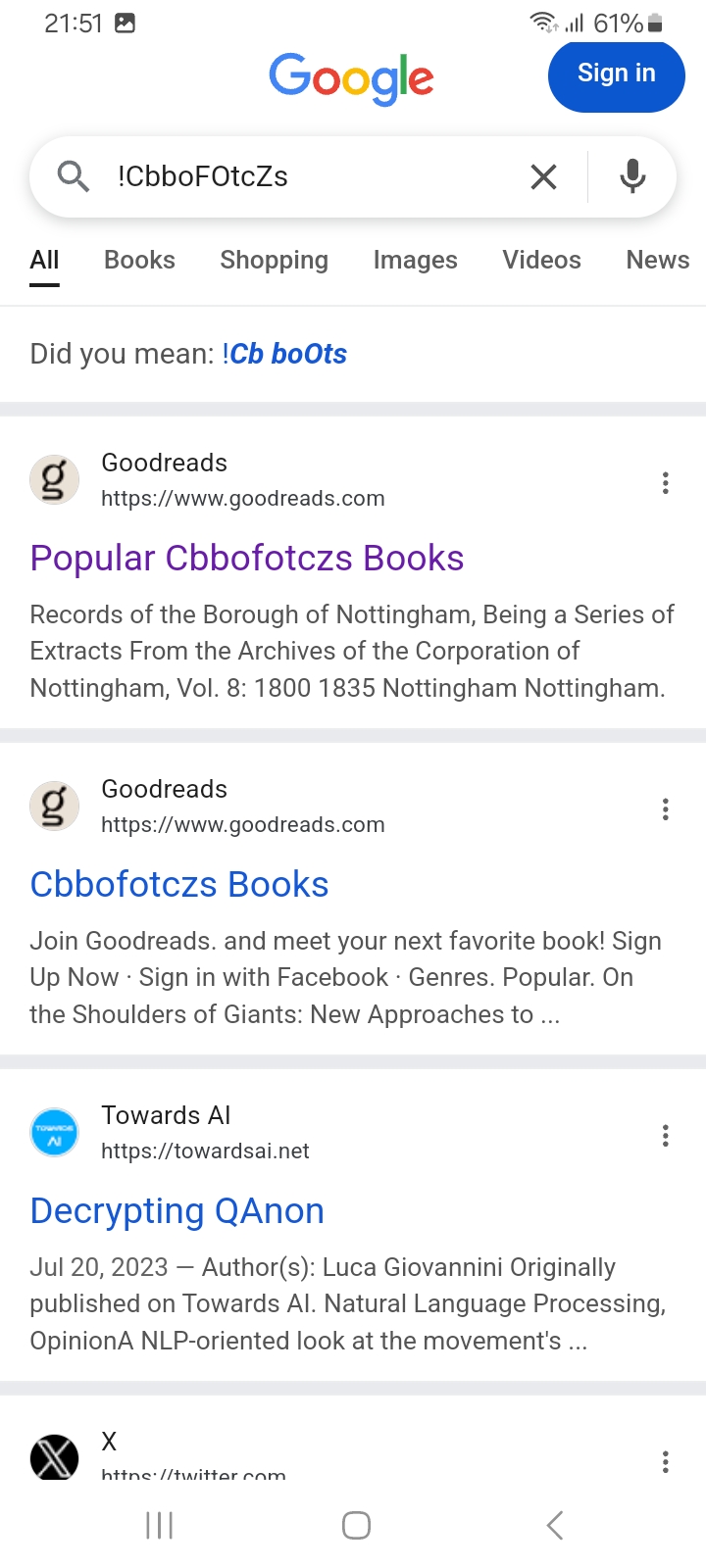Search instead for !Cb boOts suggestion
This screenshot has height=1568, width=706.
(x=284, y=354)
